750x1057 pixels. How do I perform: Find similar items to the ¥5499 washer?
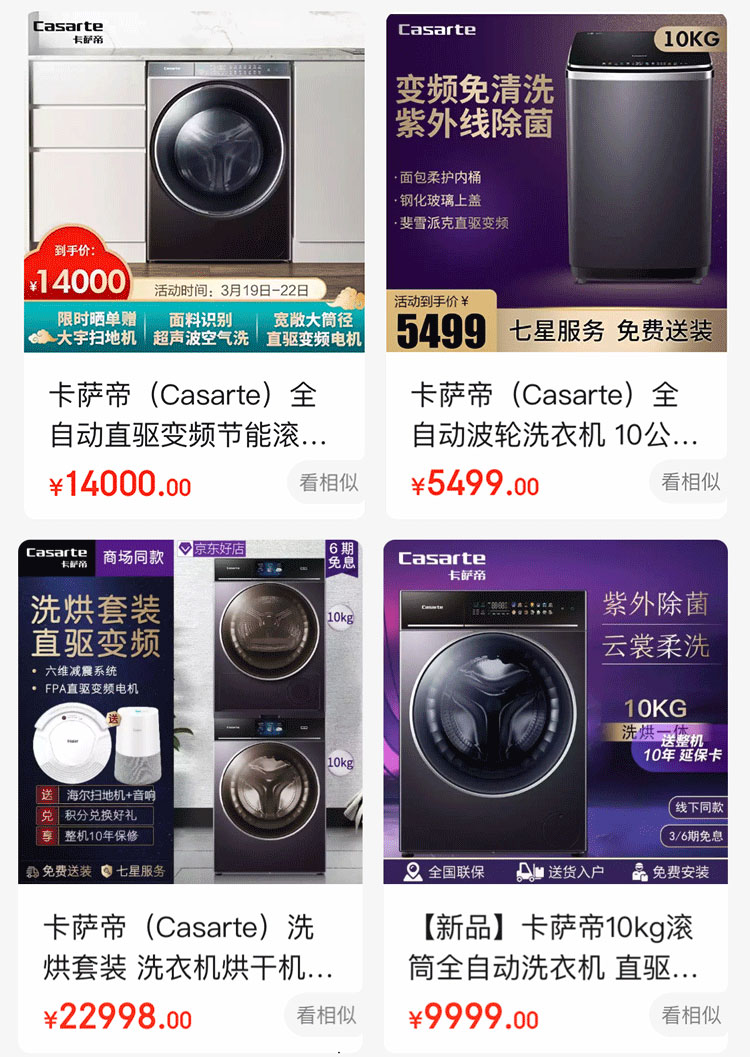(689, 482)
